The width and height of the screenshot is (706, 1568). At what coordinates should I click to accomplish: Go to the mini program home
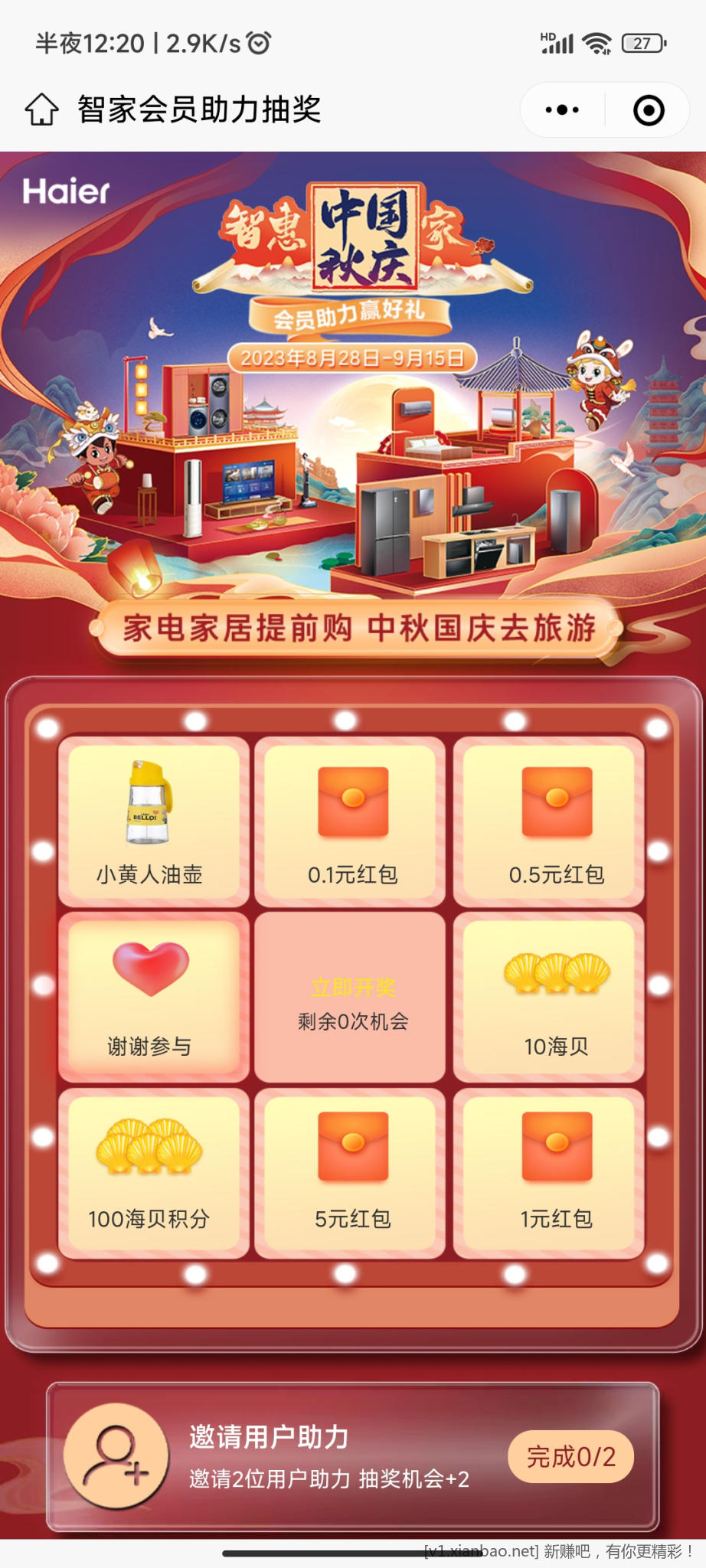[42, 109]
